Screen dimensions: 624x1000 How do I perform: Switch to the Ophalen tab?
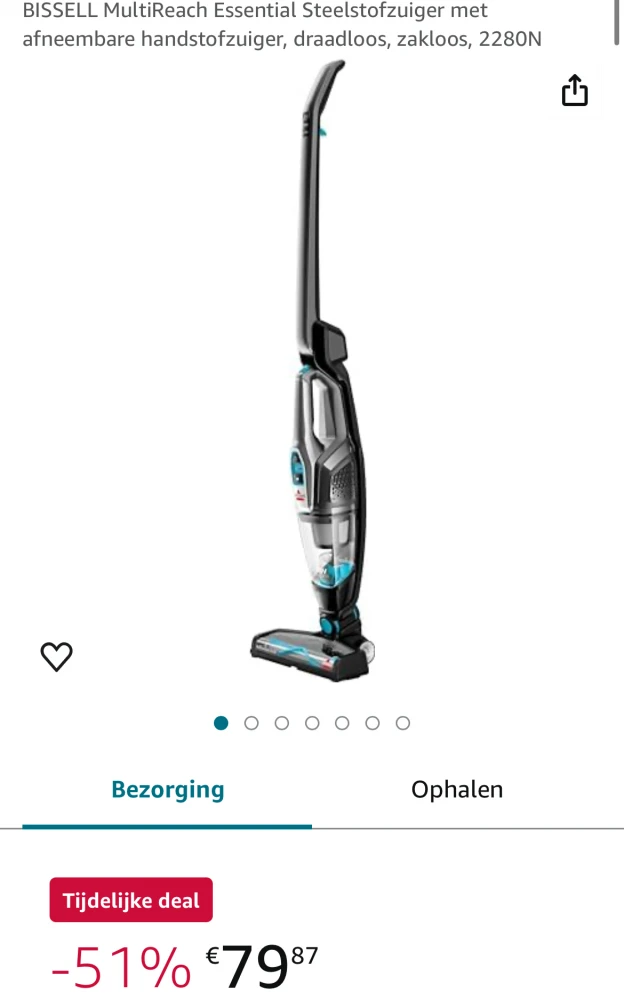click(457, 790)
